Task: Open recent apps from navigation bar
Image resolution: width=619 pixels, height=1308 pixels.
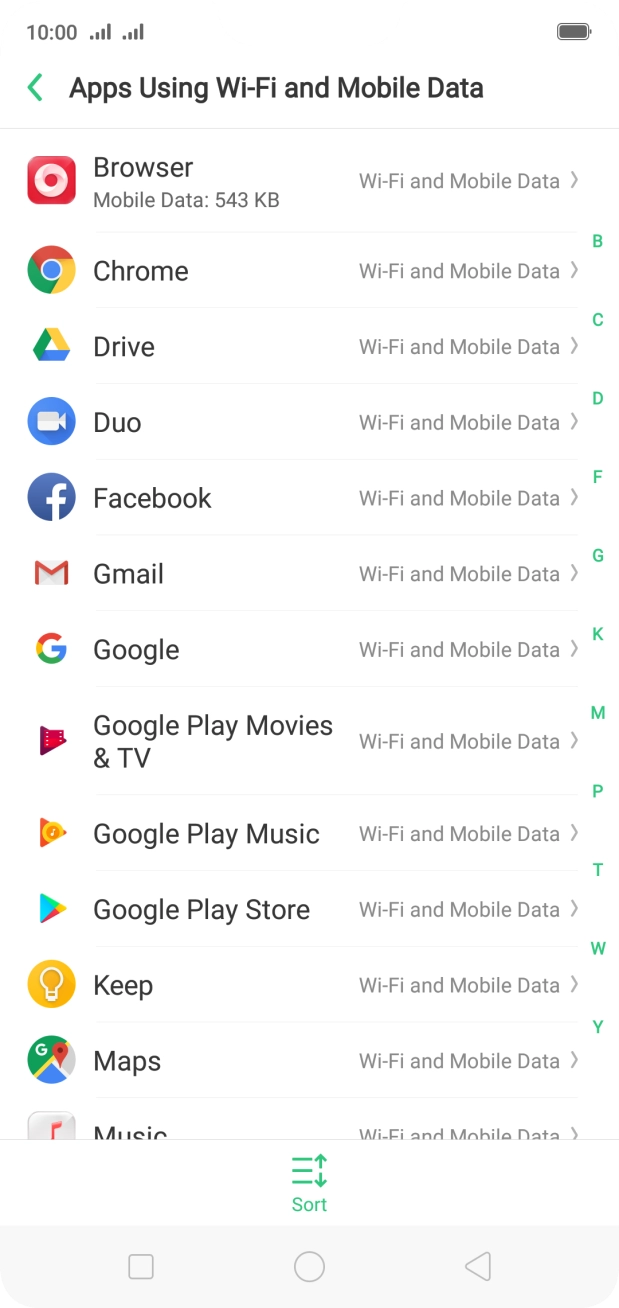Action: click(x=141, y=1267)
